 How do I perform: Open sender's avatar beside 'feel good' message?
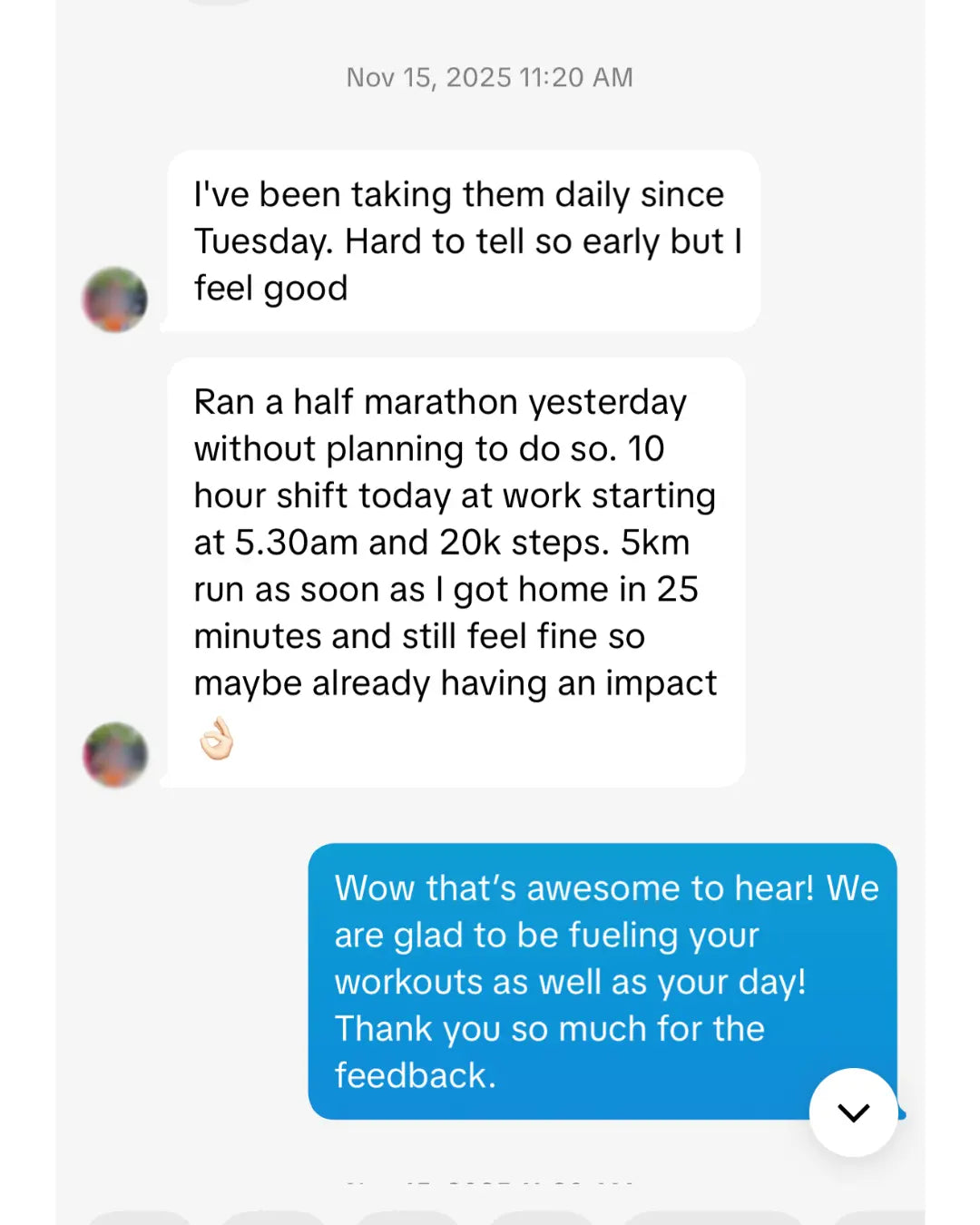coord(115,299)
